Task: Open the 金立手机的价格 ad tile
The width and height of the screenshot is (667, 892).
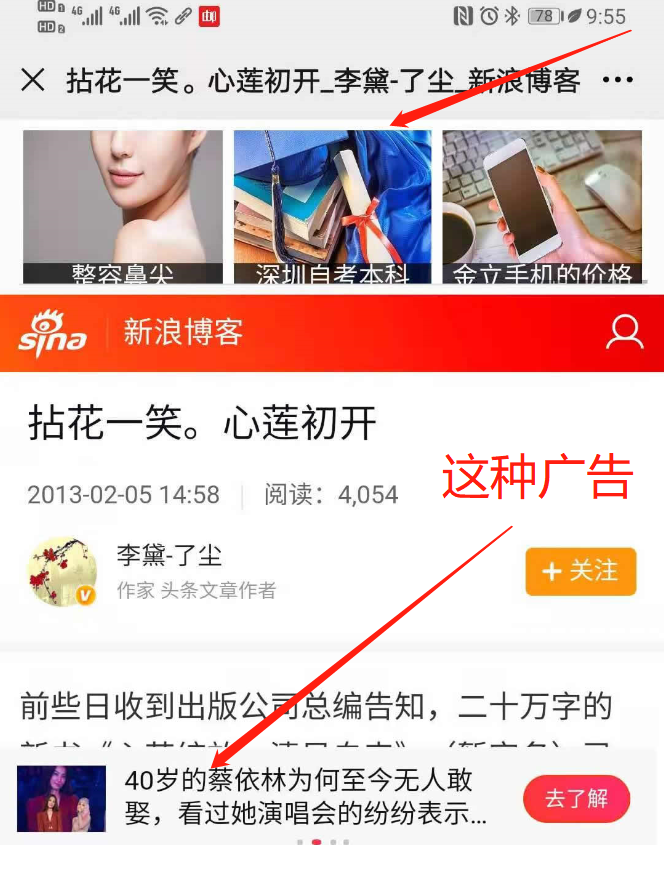Action: (543, 206)
